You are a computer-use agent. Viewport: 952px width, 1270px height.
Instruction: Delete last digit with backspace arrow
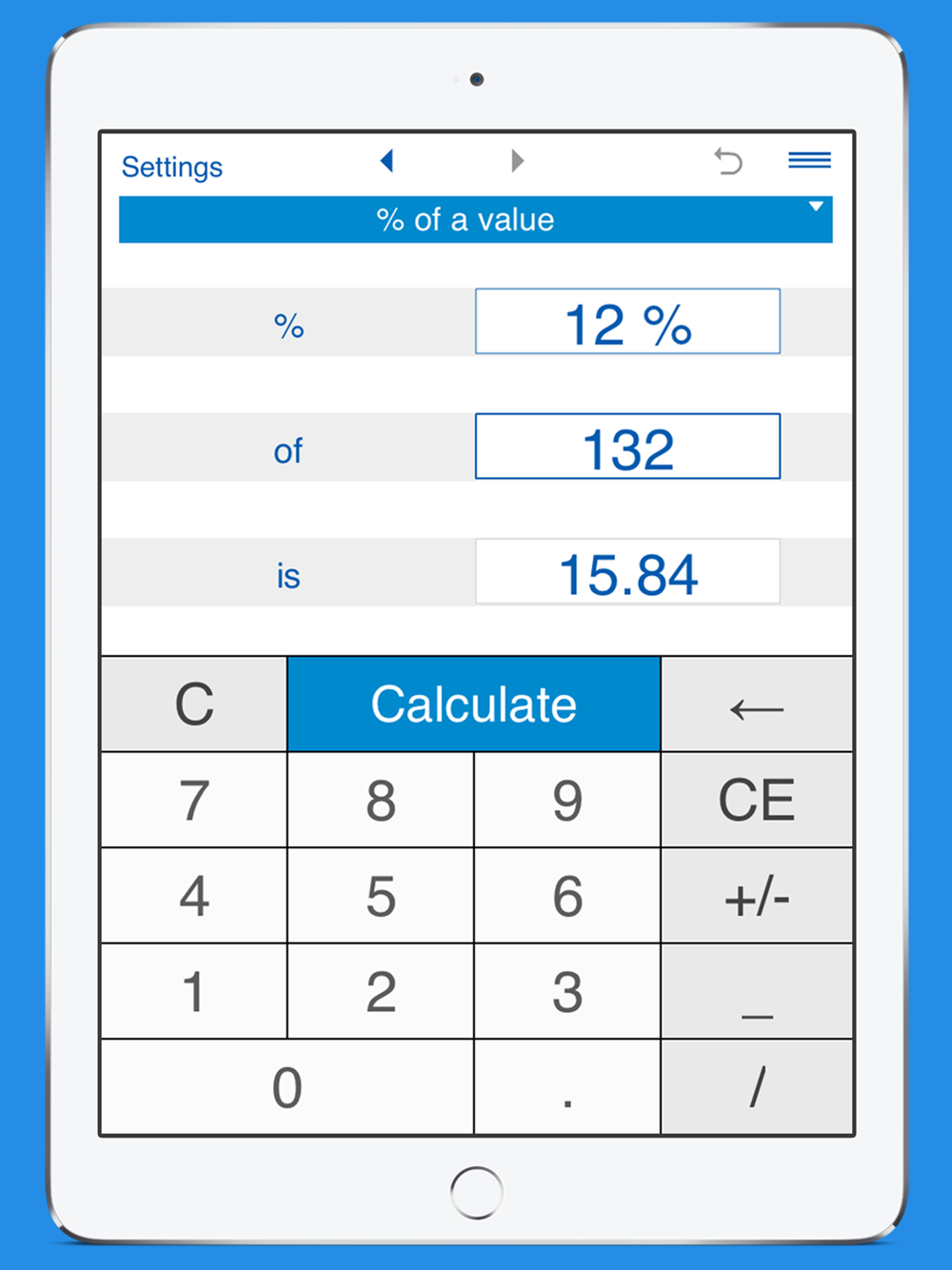pyautogui.click(x=757, y=704)
